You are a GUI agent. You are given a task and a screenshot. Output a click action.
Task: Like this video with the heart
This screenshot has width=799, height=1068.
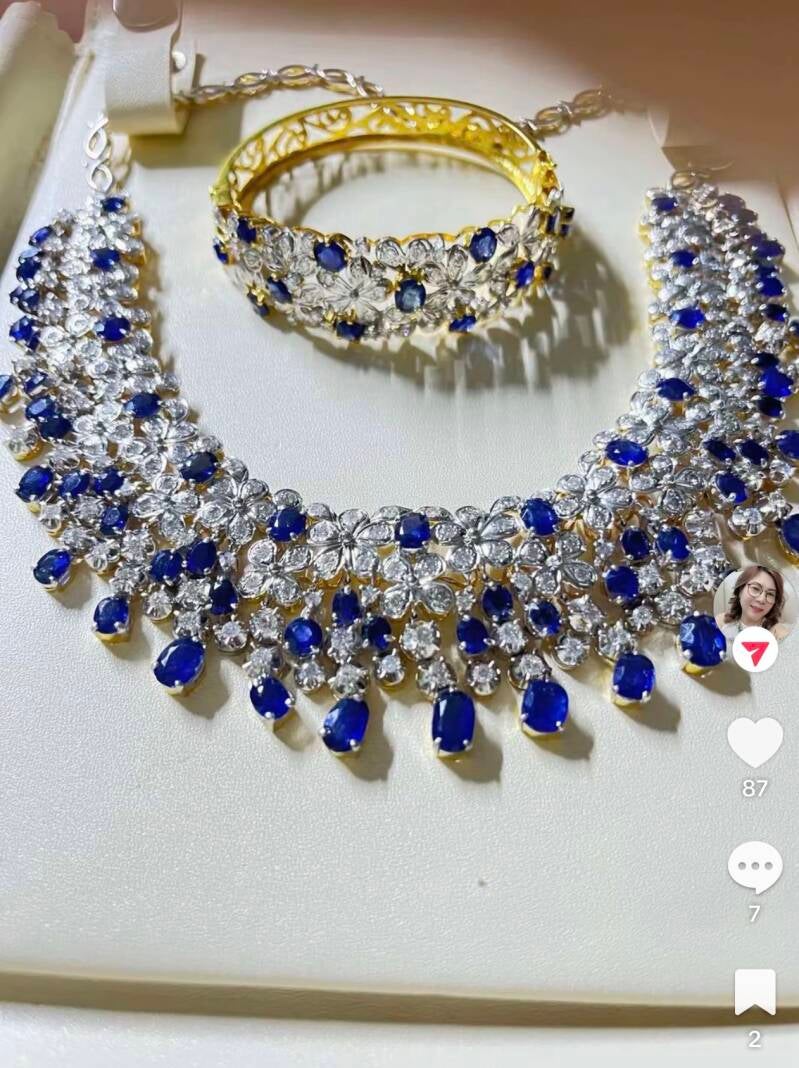755,742
